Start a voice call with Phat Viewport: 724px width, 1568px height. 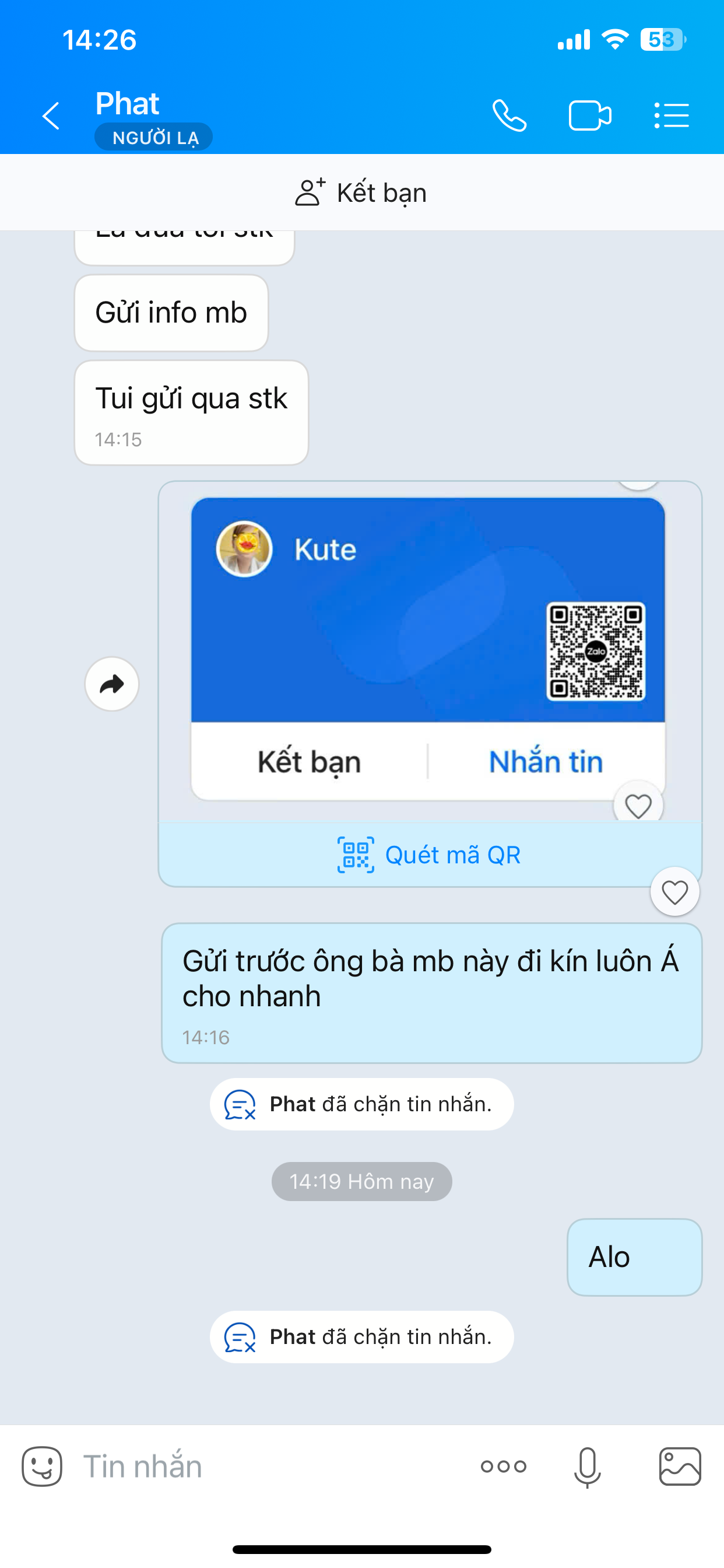[x=509, y=116]
